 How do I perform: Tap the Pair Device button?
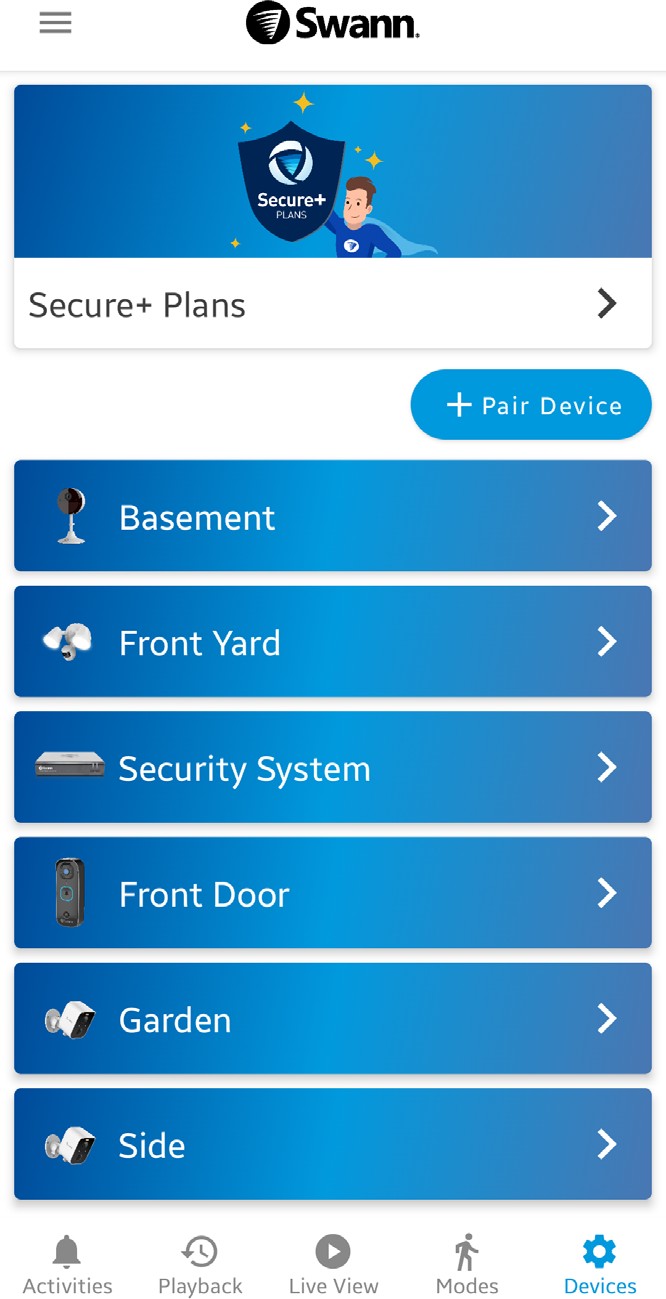[x=531, y=405]
